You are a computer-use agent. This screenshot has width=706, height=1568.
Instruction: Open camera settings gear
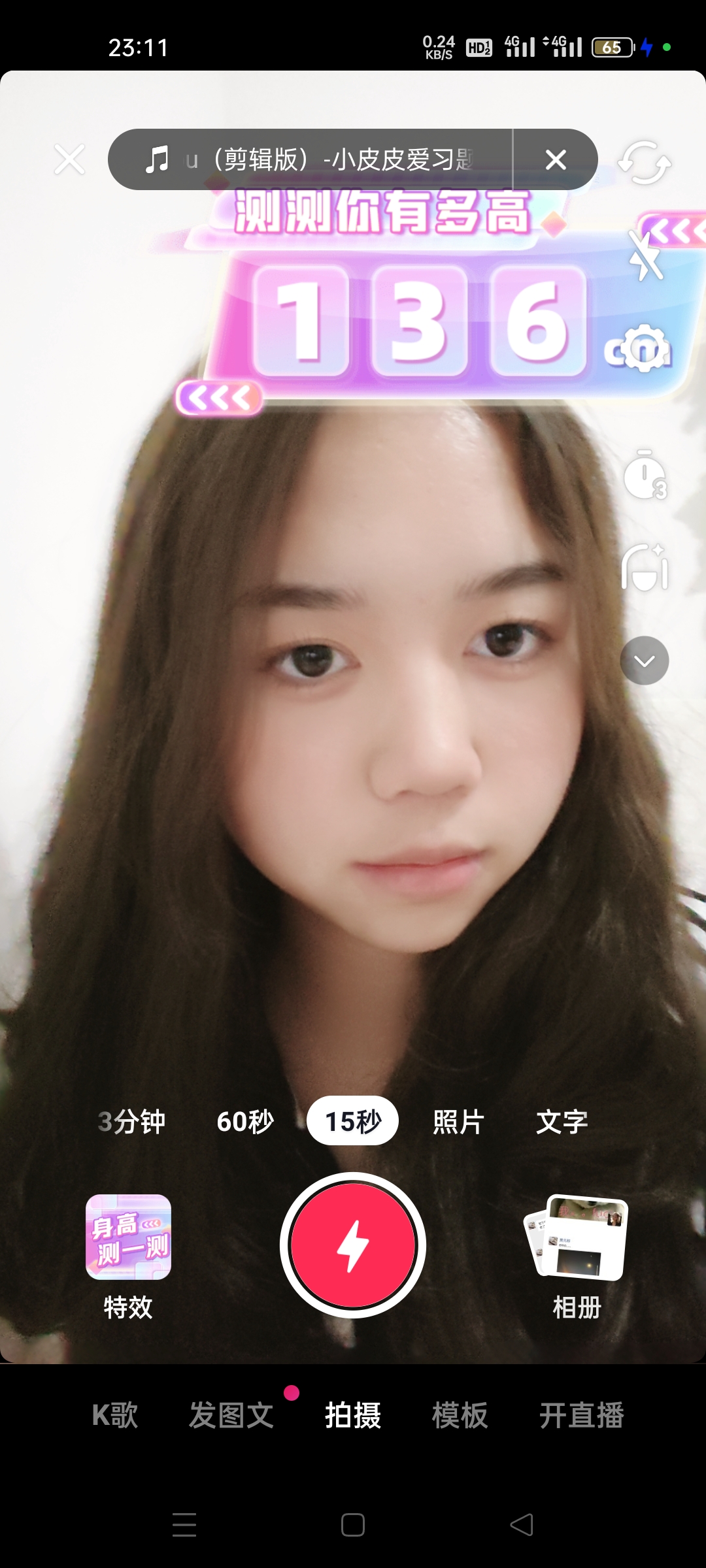click(x=645, y=348)
